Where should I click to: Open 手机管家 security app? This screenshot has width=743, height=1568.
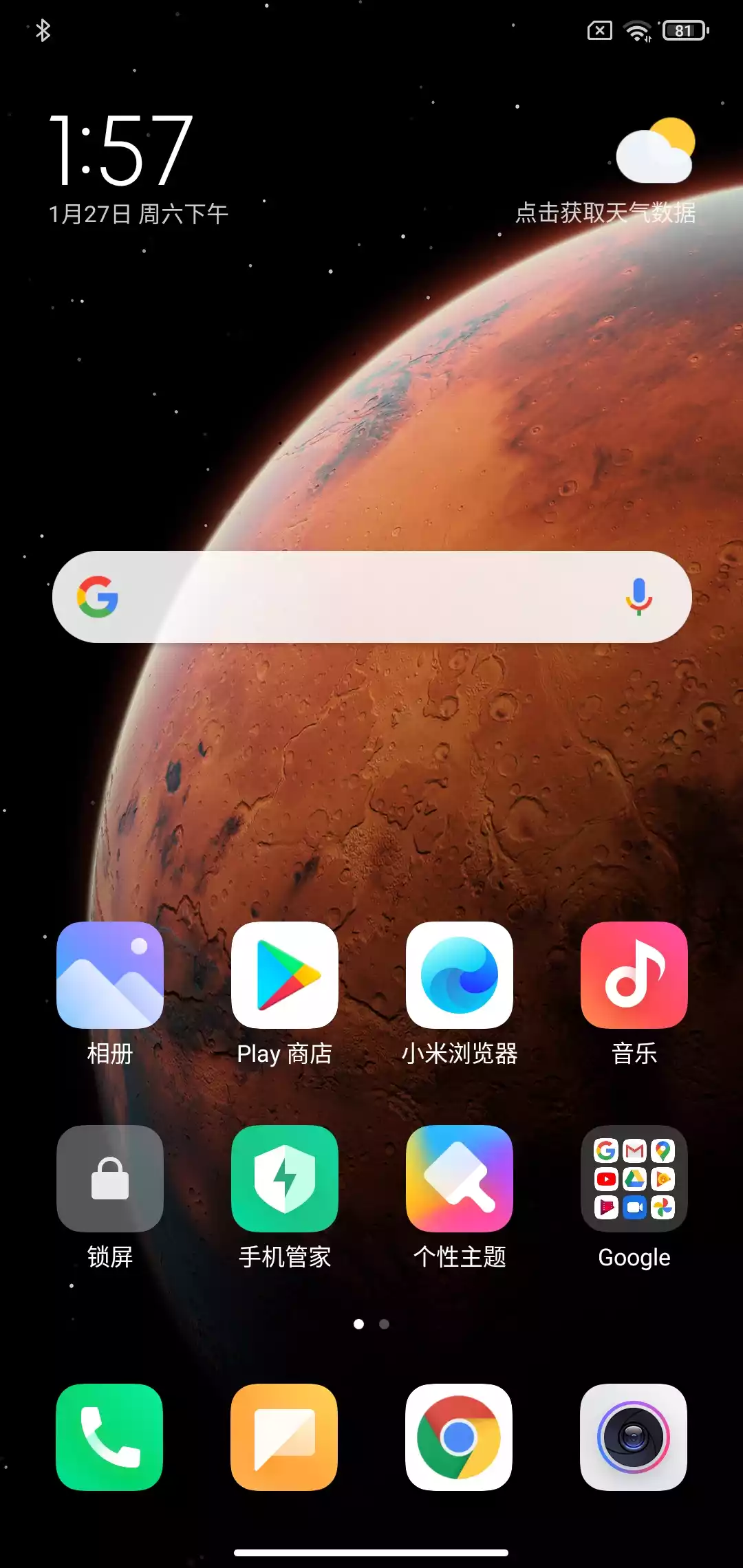click(285, 1179)
